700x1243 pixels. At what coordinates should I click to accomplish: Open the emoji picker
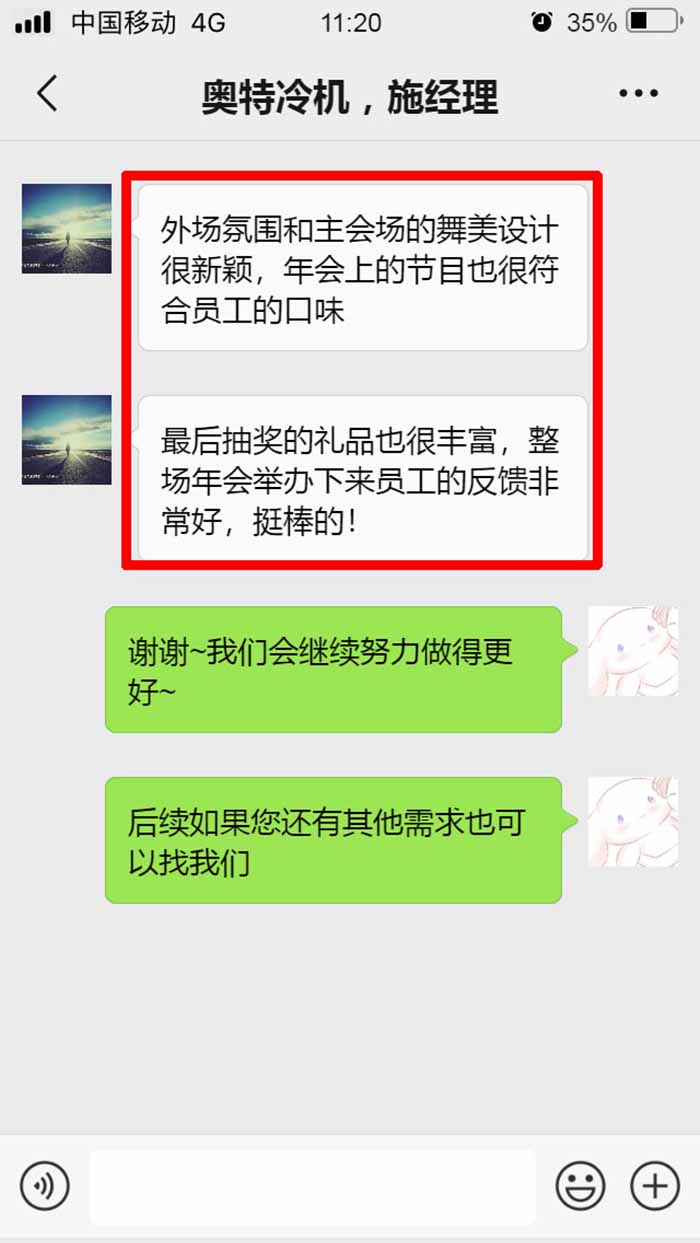pos(581,1186)
